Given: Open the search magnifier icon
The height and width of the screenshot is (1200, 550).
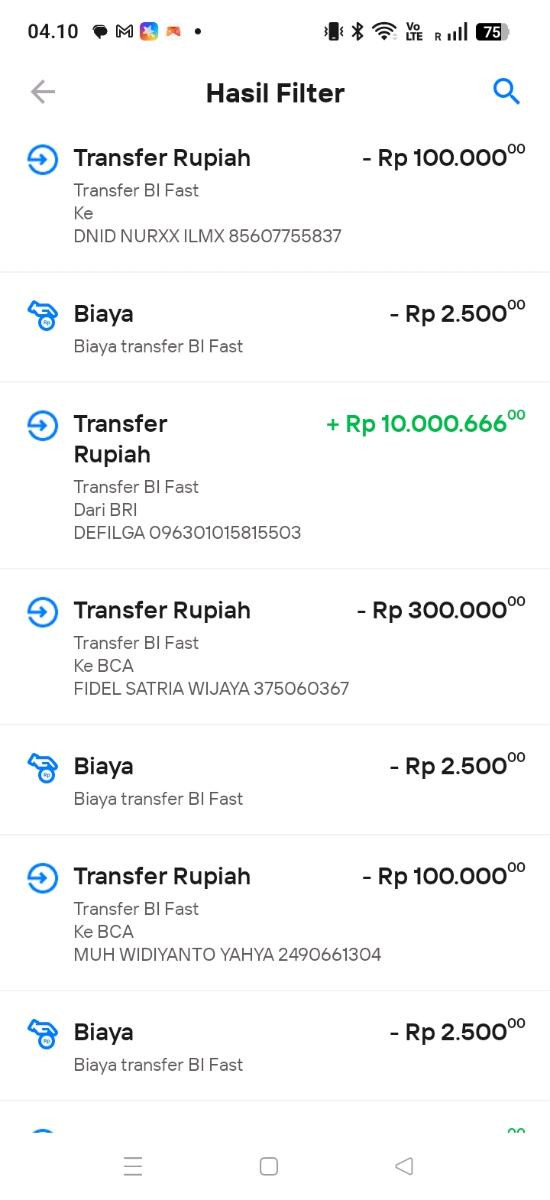Looking at the screenshot, I should tap(507, 92).
